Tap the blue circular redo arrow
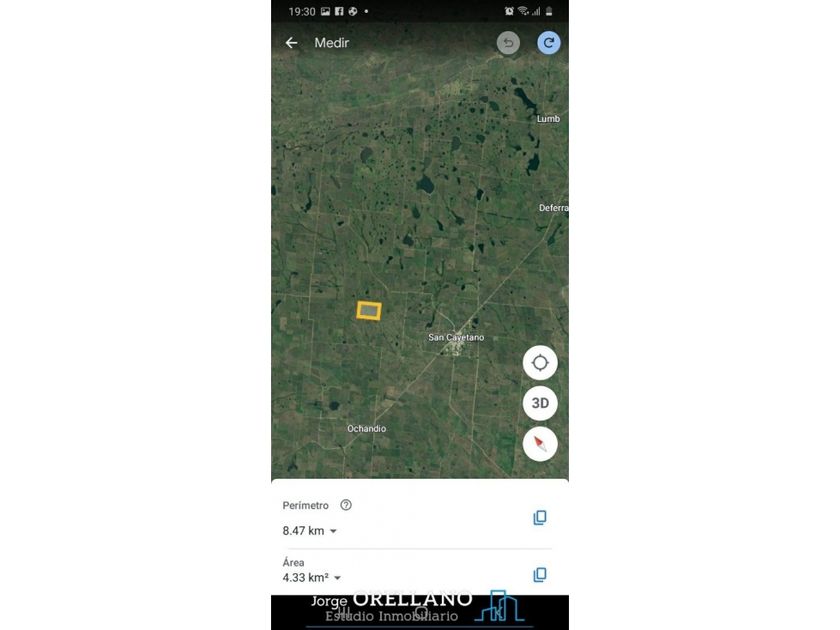The height and width of the screenshot is (630, 840). point(548,43)
